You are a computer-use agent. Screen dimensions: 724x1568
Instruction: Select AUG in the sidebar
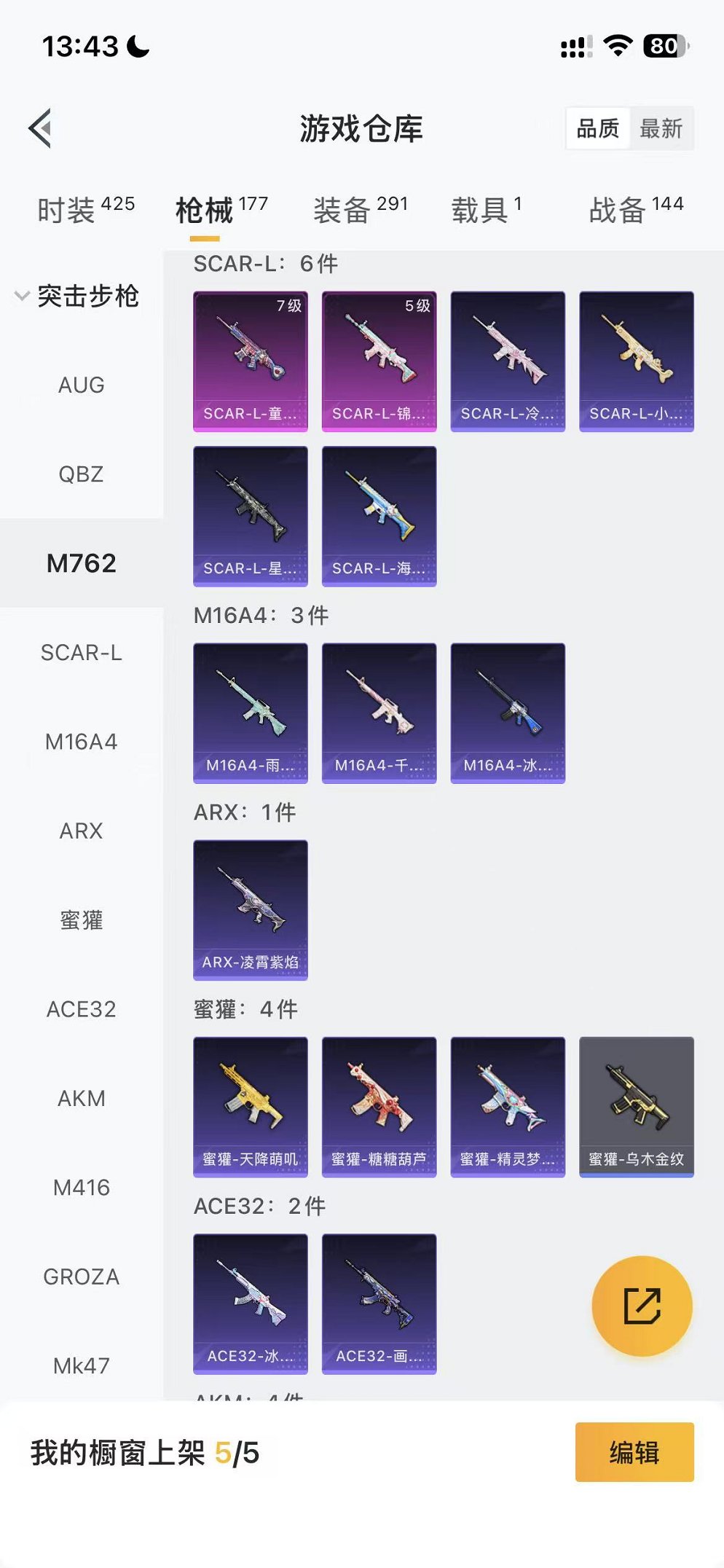(x=82, y=385)
